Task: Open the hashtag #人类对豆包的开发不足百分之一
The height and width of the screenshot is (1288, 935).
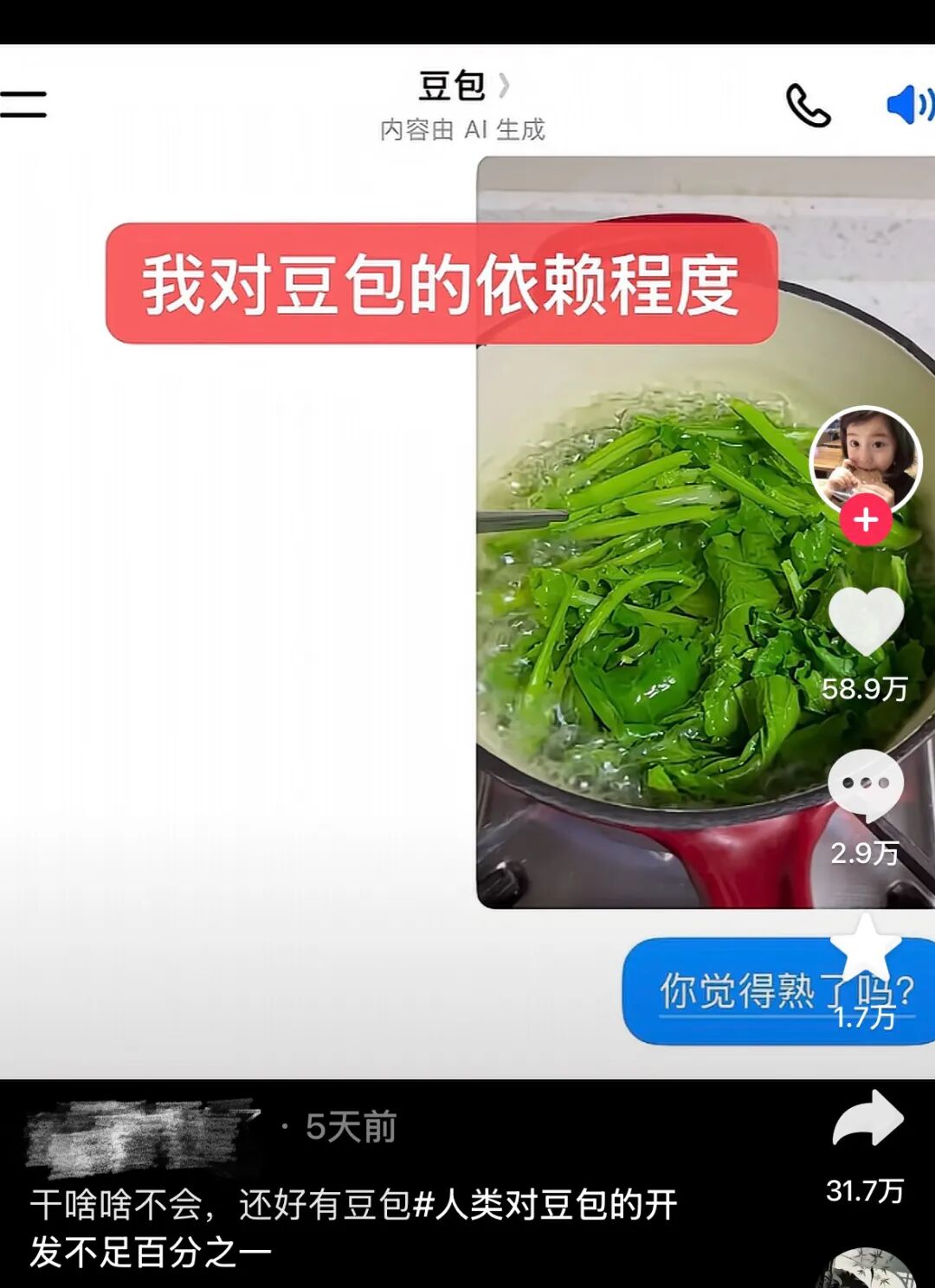Action: click(x=545, y=1204)
